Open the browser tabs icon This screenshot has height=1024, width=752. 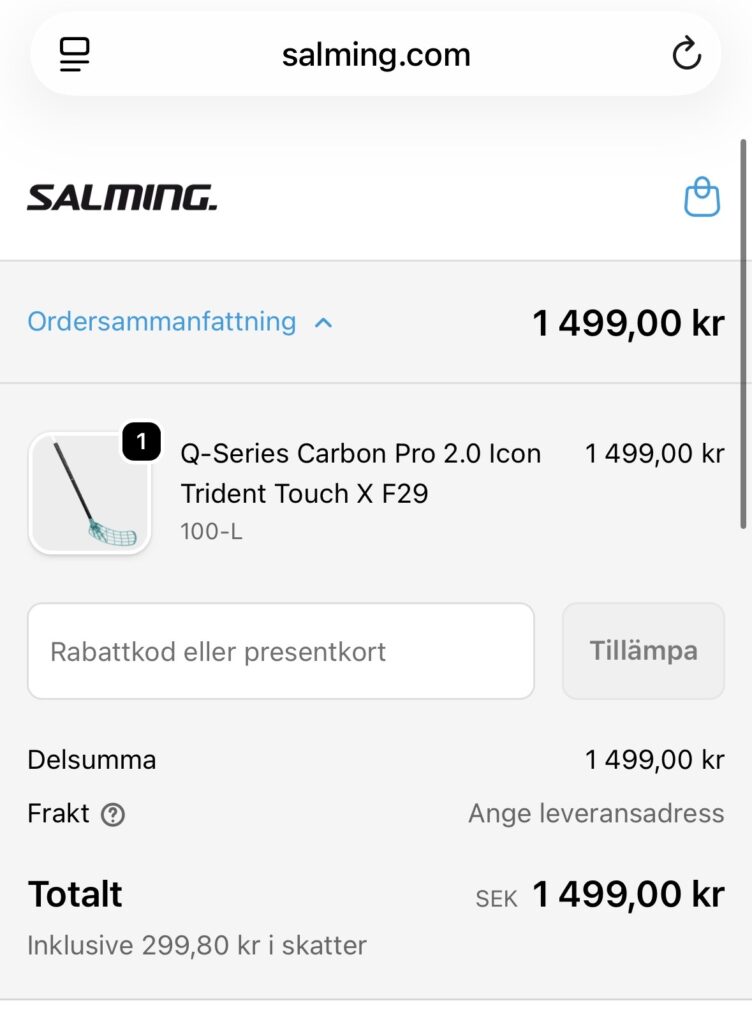(x=74, y=55)
